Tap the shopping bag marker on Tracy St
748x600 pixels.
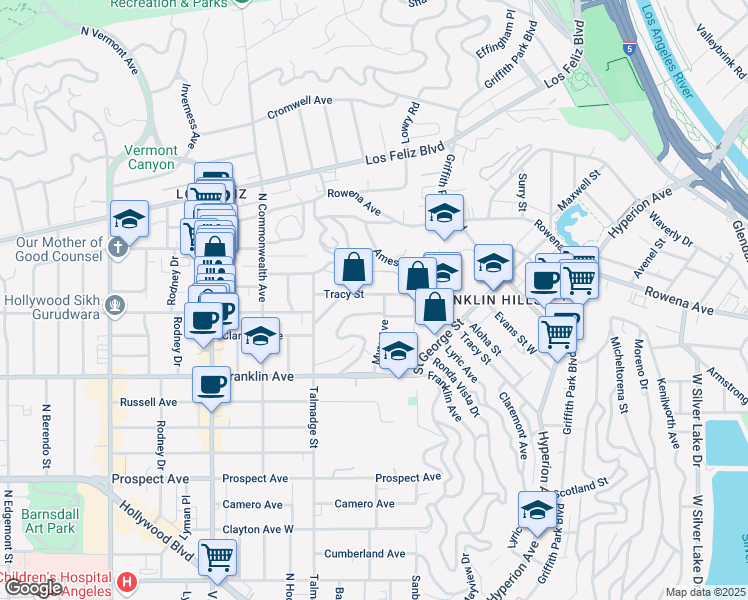tap(353, 267)
